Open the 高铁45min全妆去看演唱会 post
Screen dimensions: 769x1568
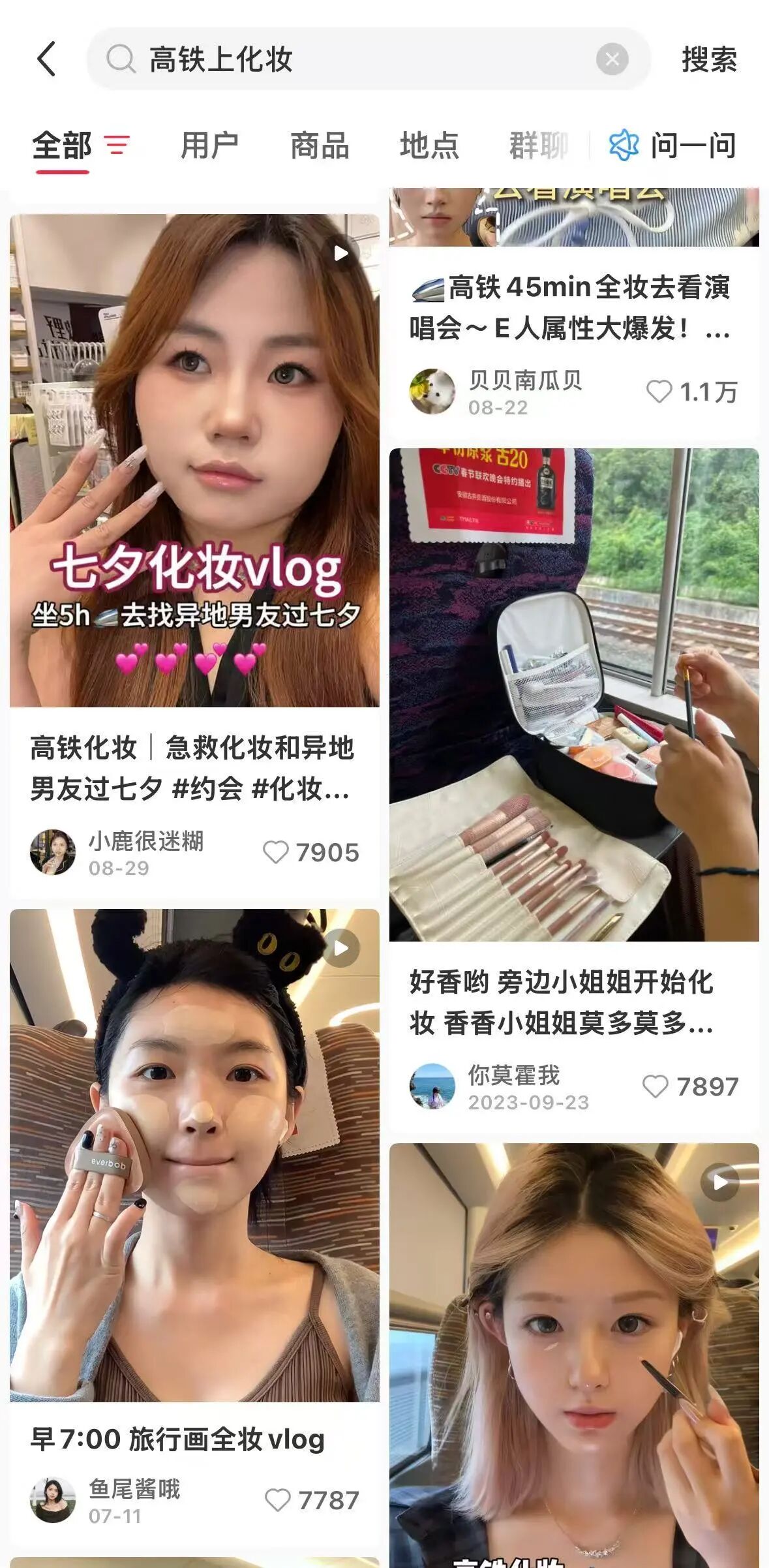click(569, 307)
